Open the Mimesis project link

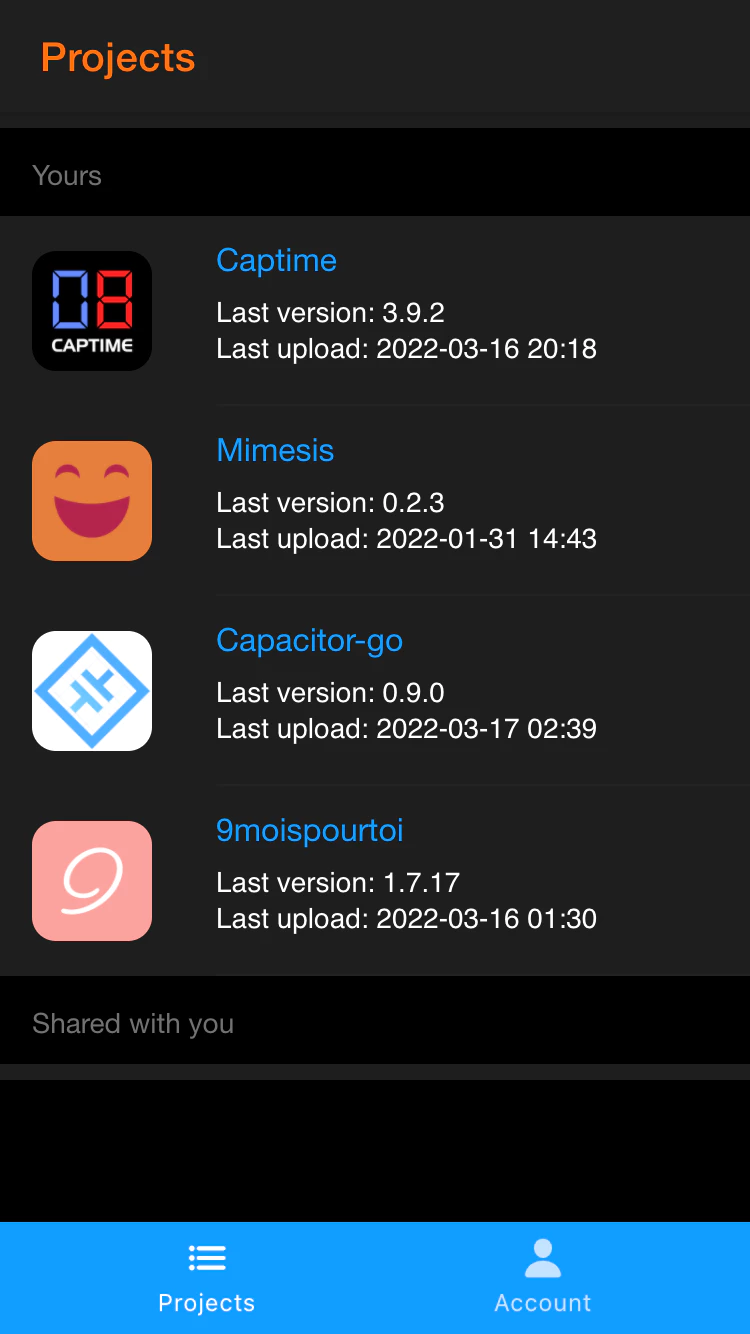pos(275,450)
